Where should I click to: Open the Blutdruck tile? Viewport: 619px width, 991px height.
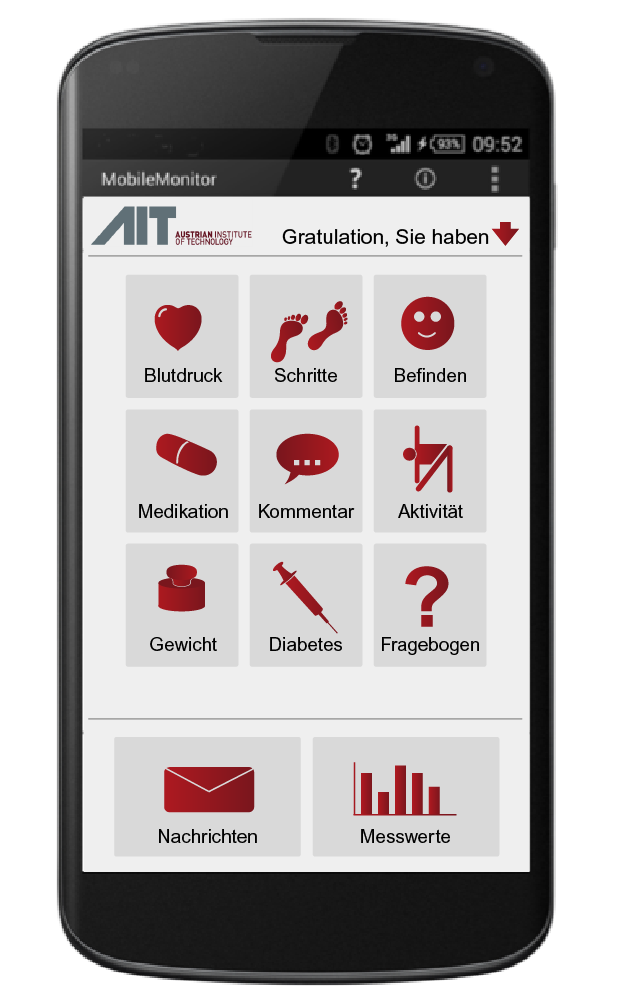click(x=182, y=336)
